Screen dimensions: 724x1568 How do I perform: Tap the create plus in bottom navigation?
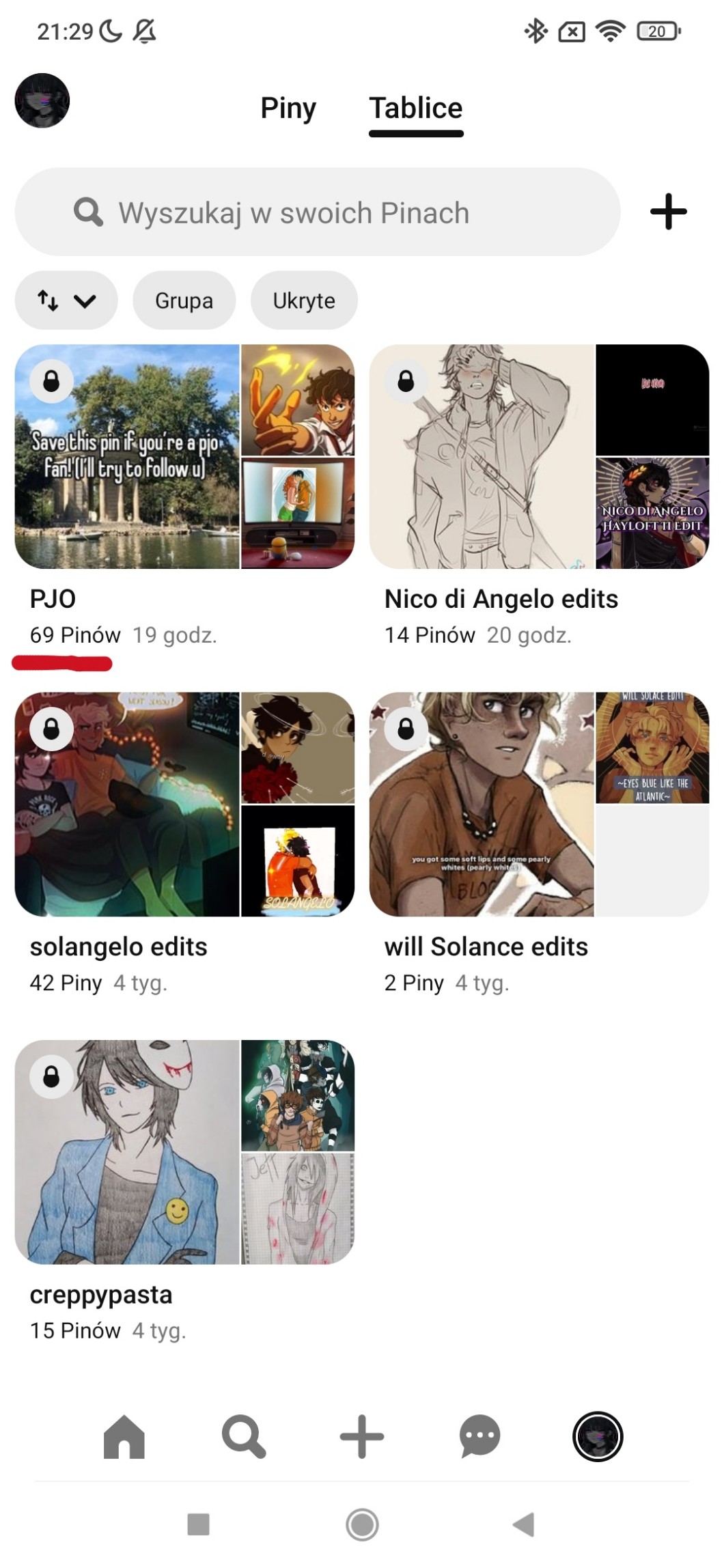tap(361, 1436)
